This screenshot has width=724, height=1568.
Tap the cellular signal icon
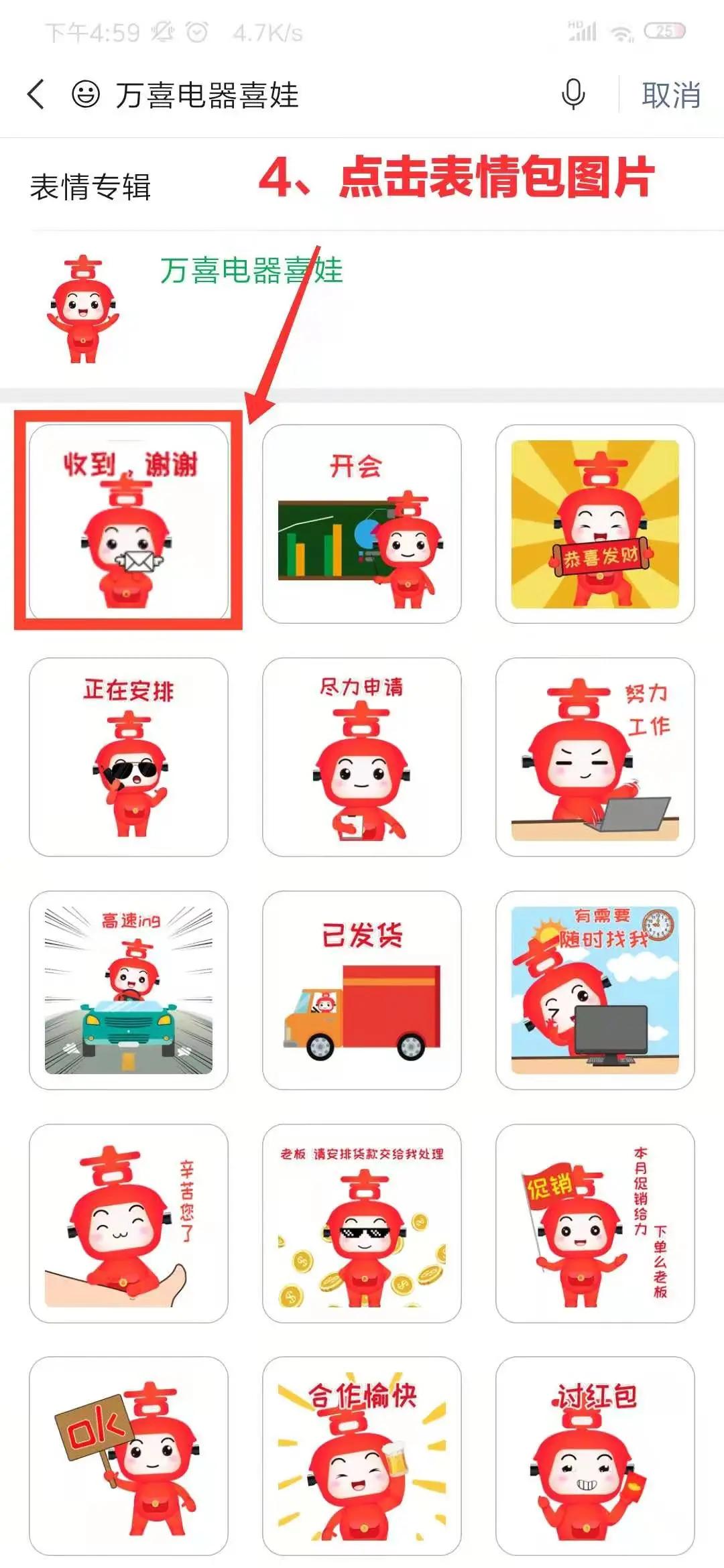(x=581, y=29)
